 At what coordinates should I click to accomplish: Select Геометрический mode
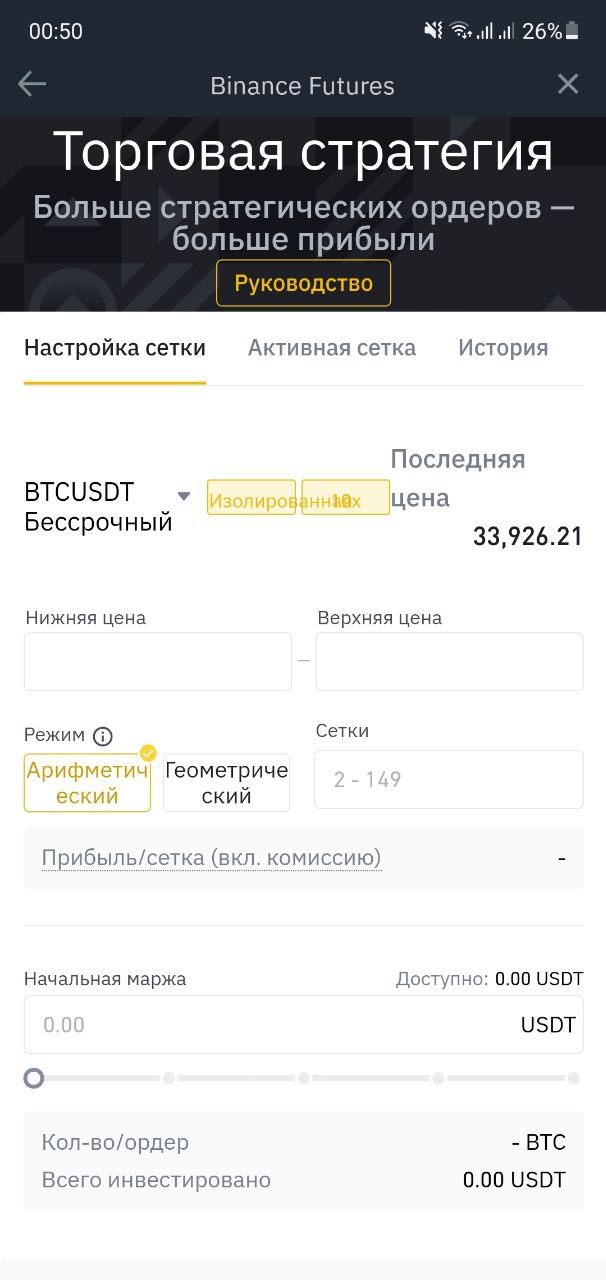[x=226, y=783]
